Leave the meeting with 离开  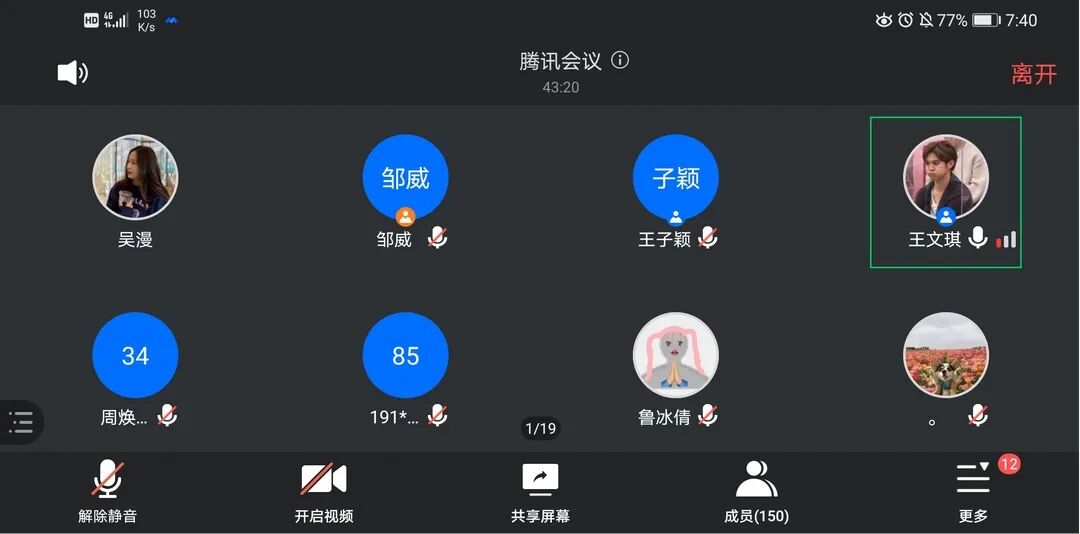pos(1033,74)
